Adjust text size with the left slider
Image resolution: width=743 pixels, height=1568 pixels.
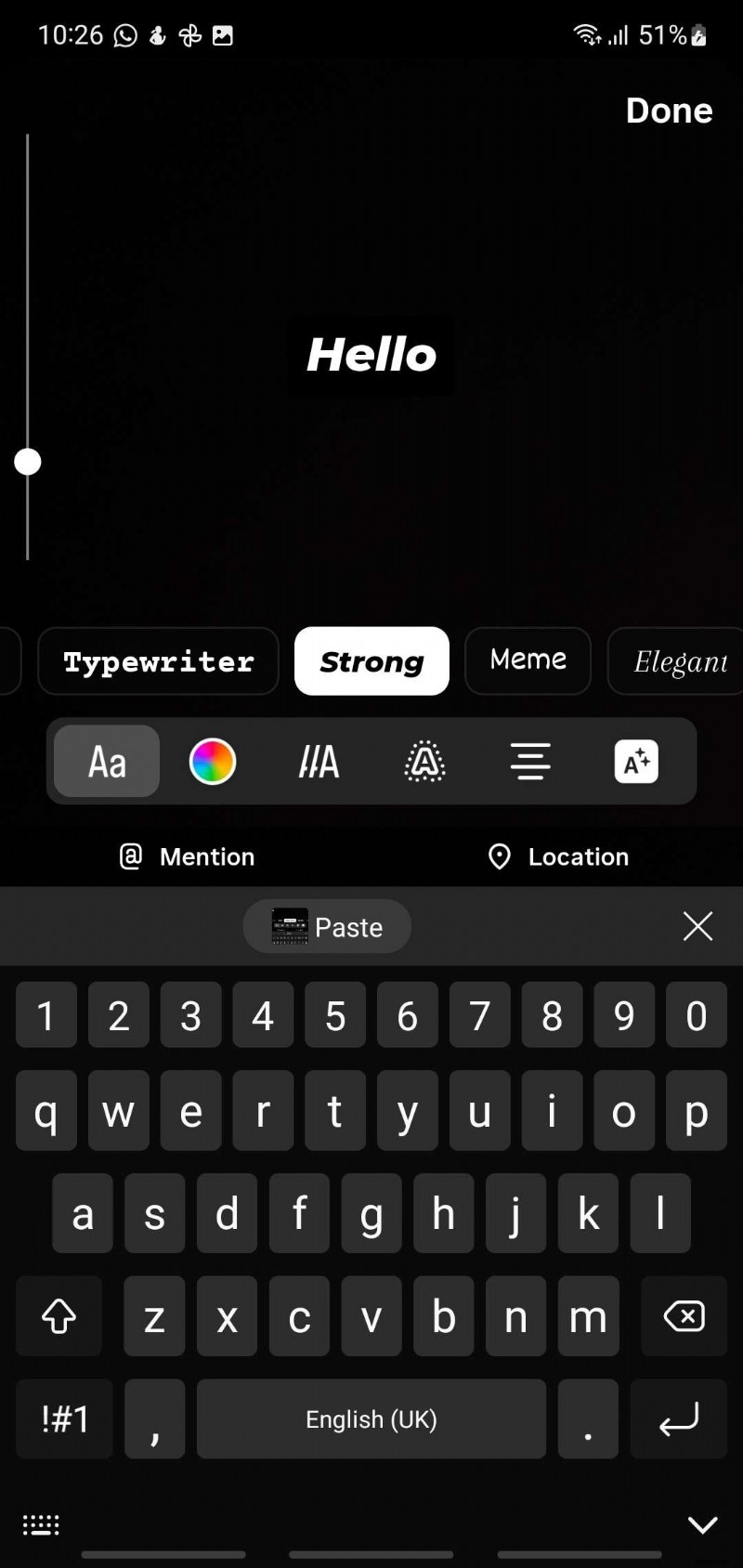pyautogui.click(x=28, y=462)
